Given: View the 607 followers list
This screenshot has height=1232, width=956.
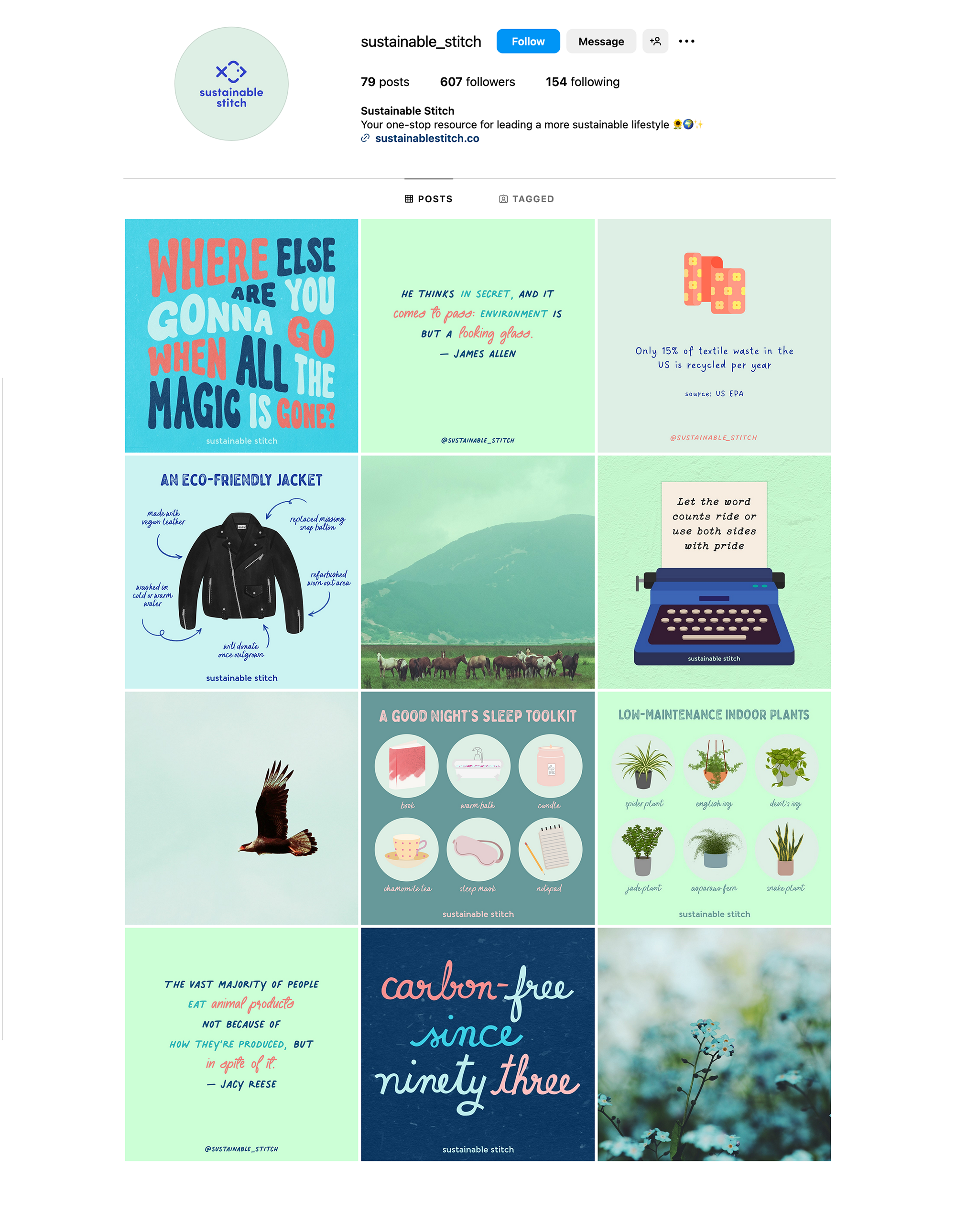Looking at the screenshot, I should [x=477, y=82].
